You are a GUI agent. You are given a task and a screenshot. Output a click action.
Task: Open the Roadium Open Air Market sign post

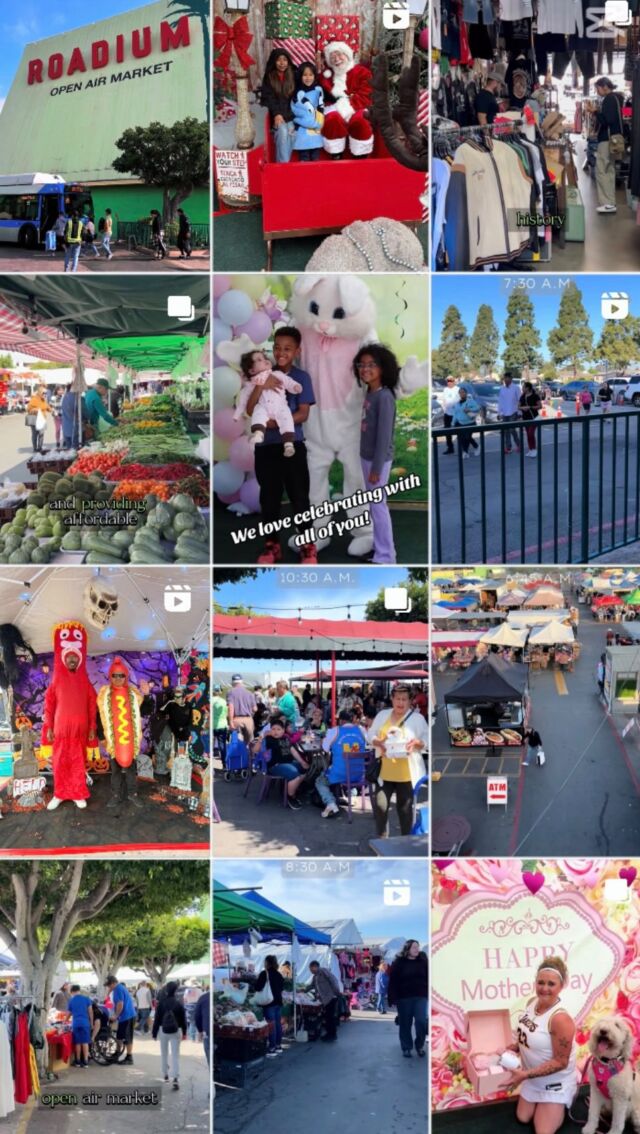coord(104,135)
